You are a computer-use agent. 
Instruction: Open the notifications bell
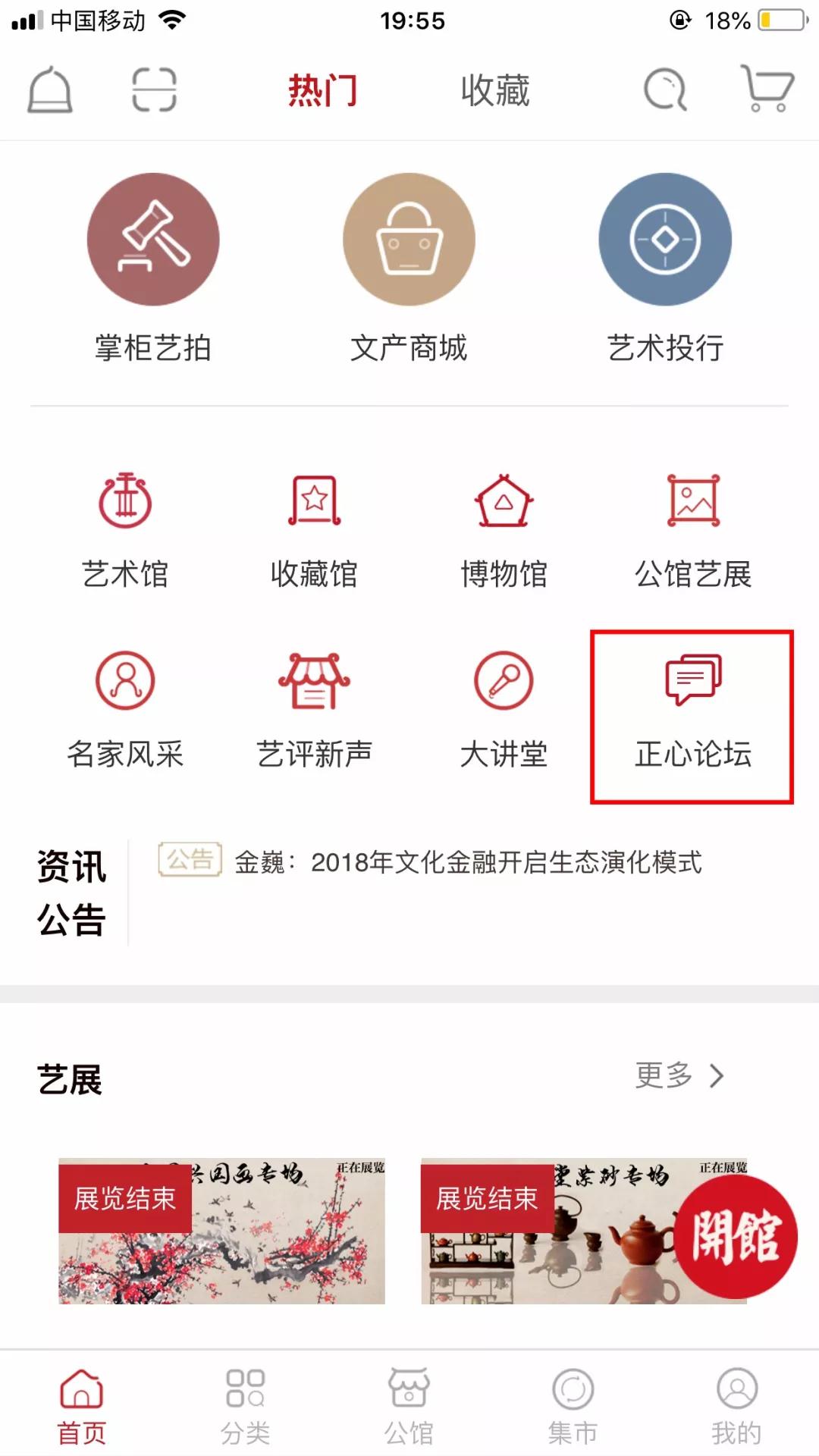coord(50,90)
